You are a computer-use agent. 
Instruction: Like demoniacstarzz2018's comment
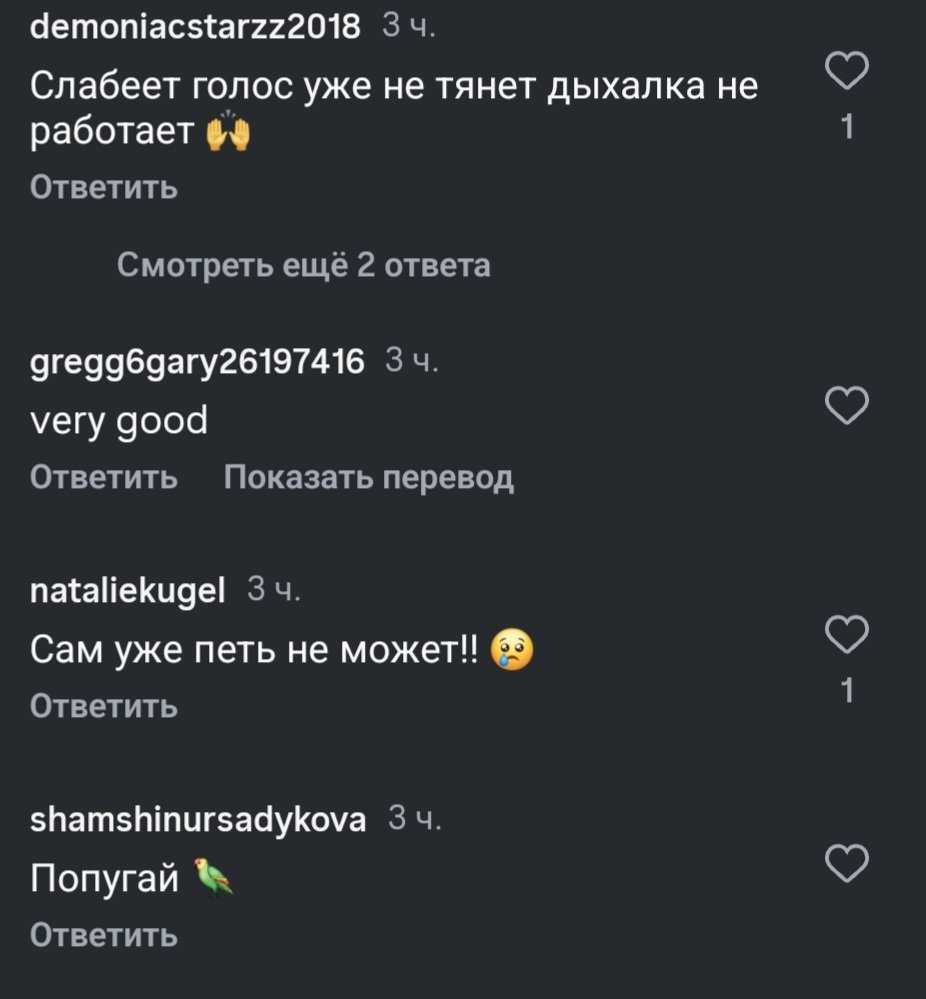[x=847, y=70]
